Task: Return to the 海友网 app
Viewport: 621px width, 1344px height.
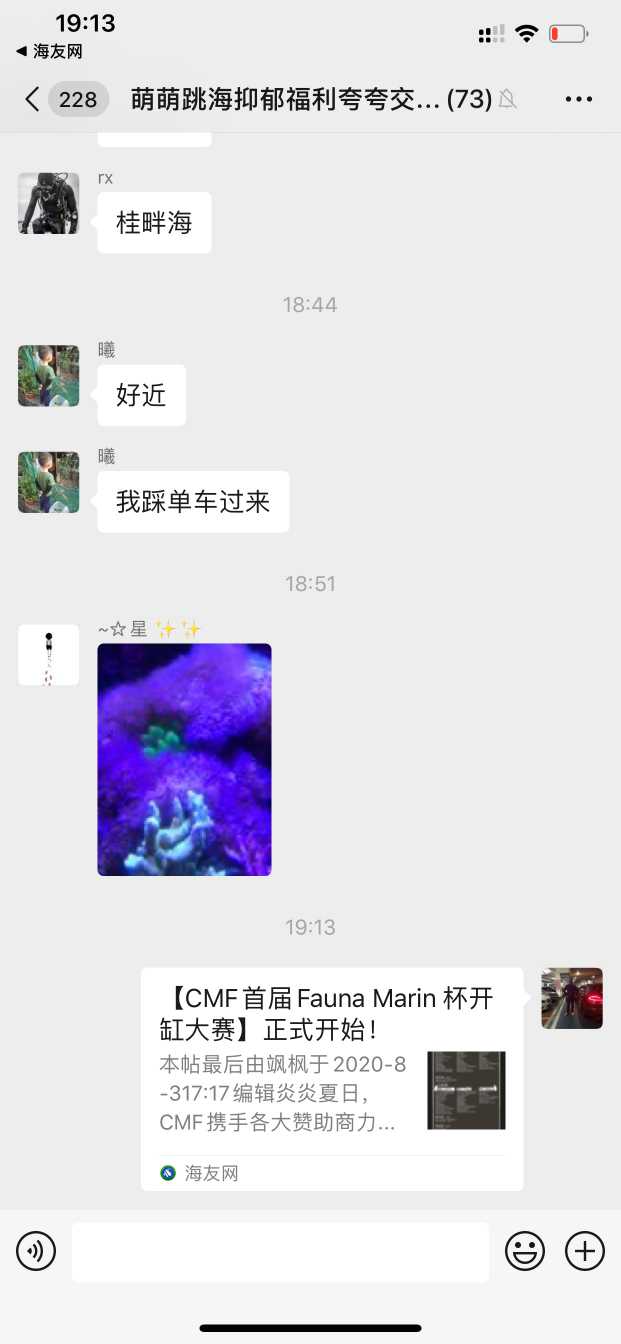Action: coord(49,51)
